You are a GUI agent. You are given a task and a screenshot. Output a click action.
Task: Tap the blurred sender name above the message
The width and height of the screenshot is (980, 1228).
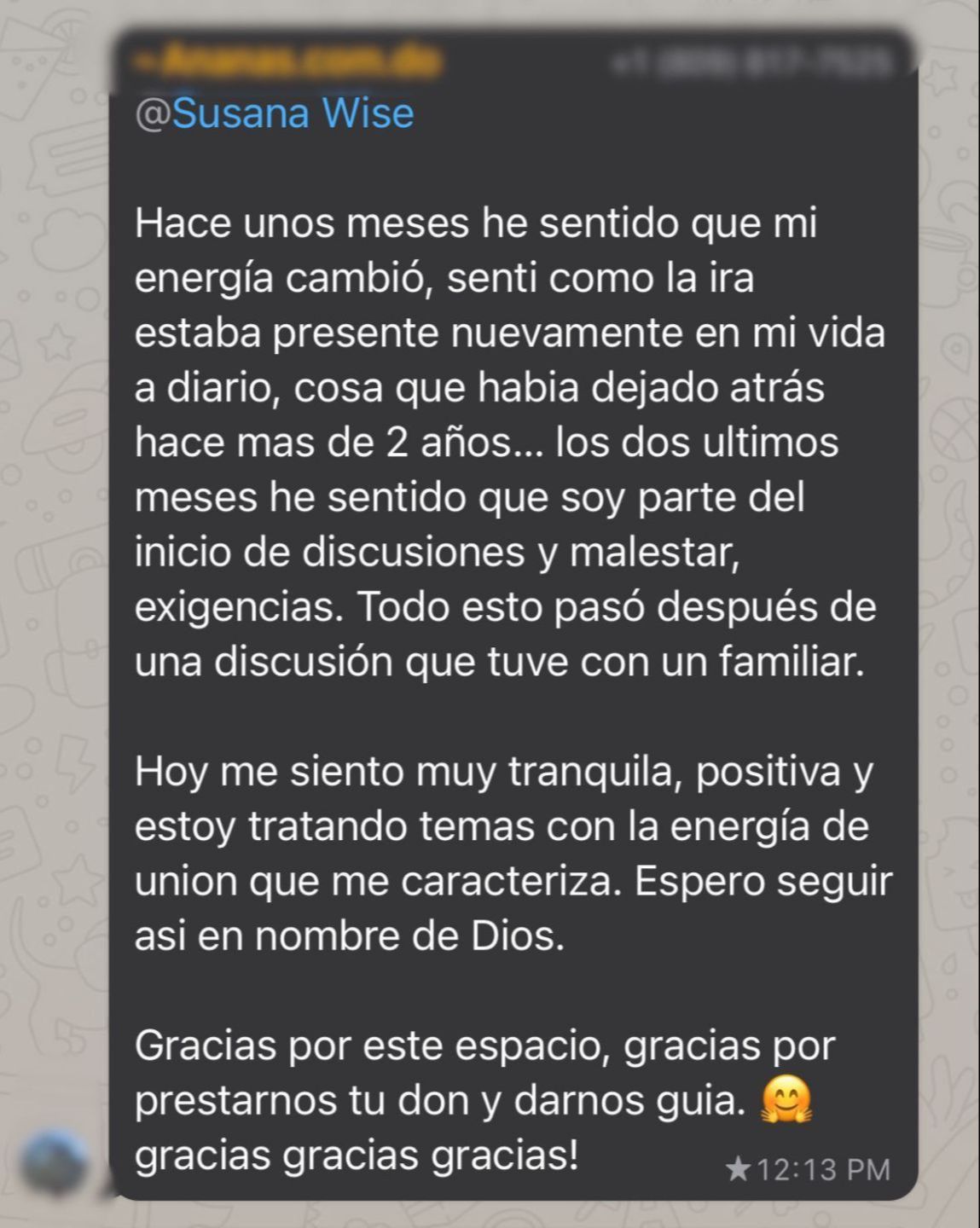tap(288, 61)
